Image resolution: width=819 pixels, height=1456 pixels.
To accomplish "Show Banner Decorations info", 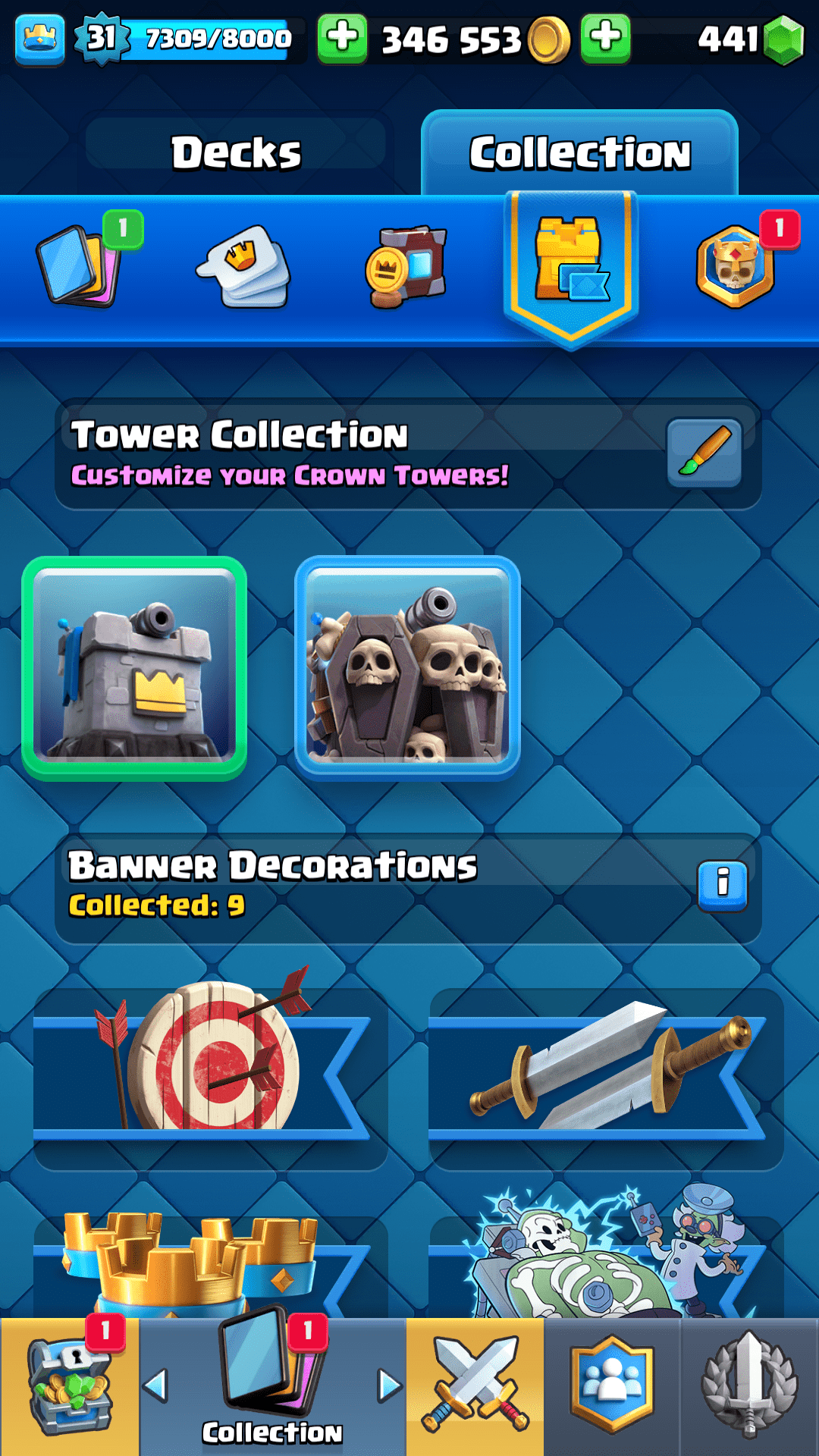I will 722,885.
